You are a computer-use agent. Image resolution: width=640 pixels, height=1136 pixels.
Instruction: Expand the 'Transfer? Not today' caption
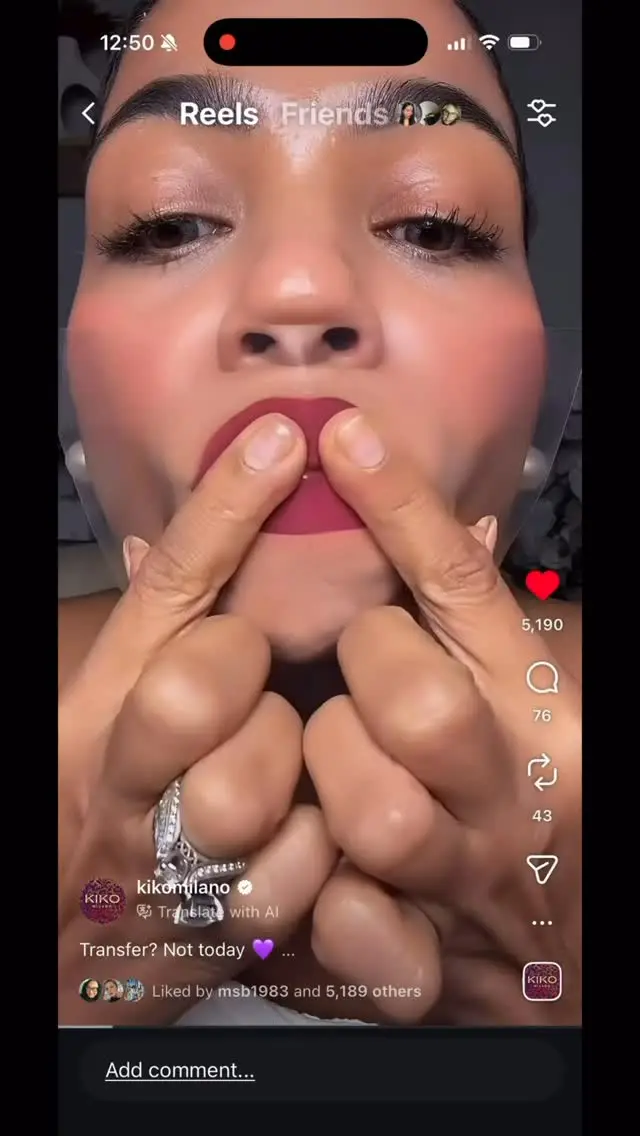tap(187, 950)
